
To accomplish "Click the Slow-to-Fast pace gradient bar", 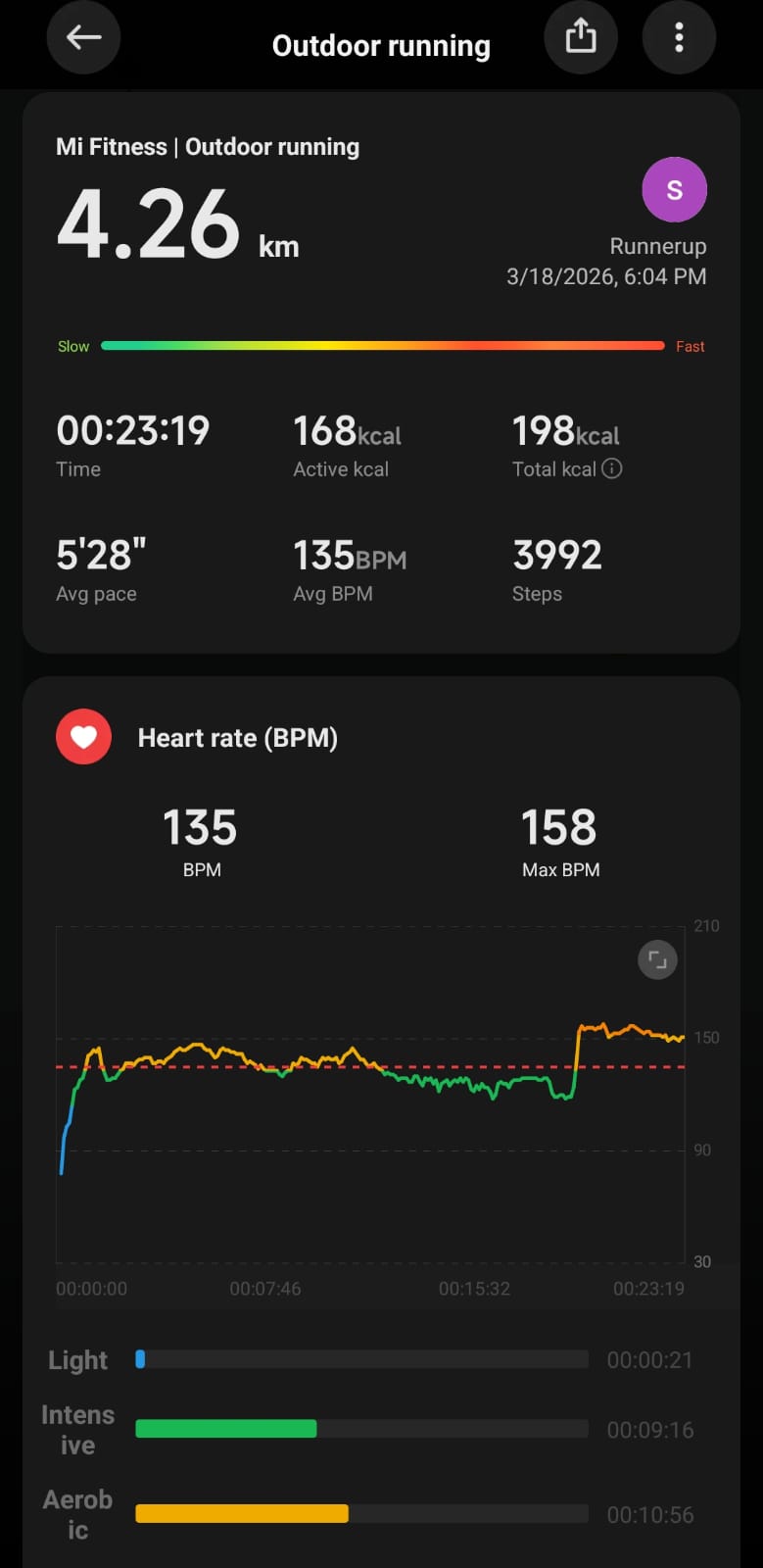I will [x=382, y=345].
